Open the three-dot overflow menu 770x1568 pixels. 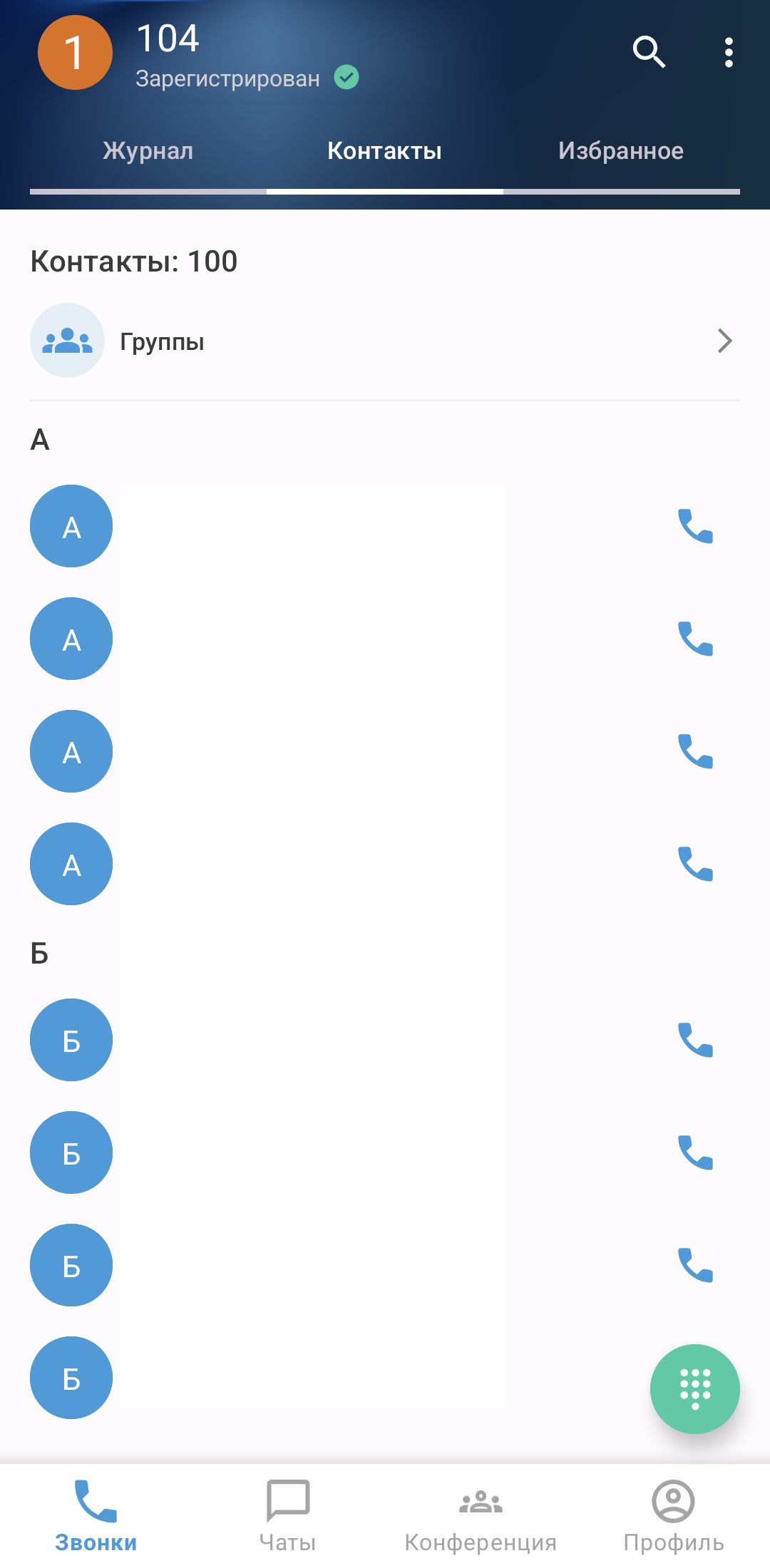pos(728,53)
